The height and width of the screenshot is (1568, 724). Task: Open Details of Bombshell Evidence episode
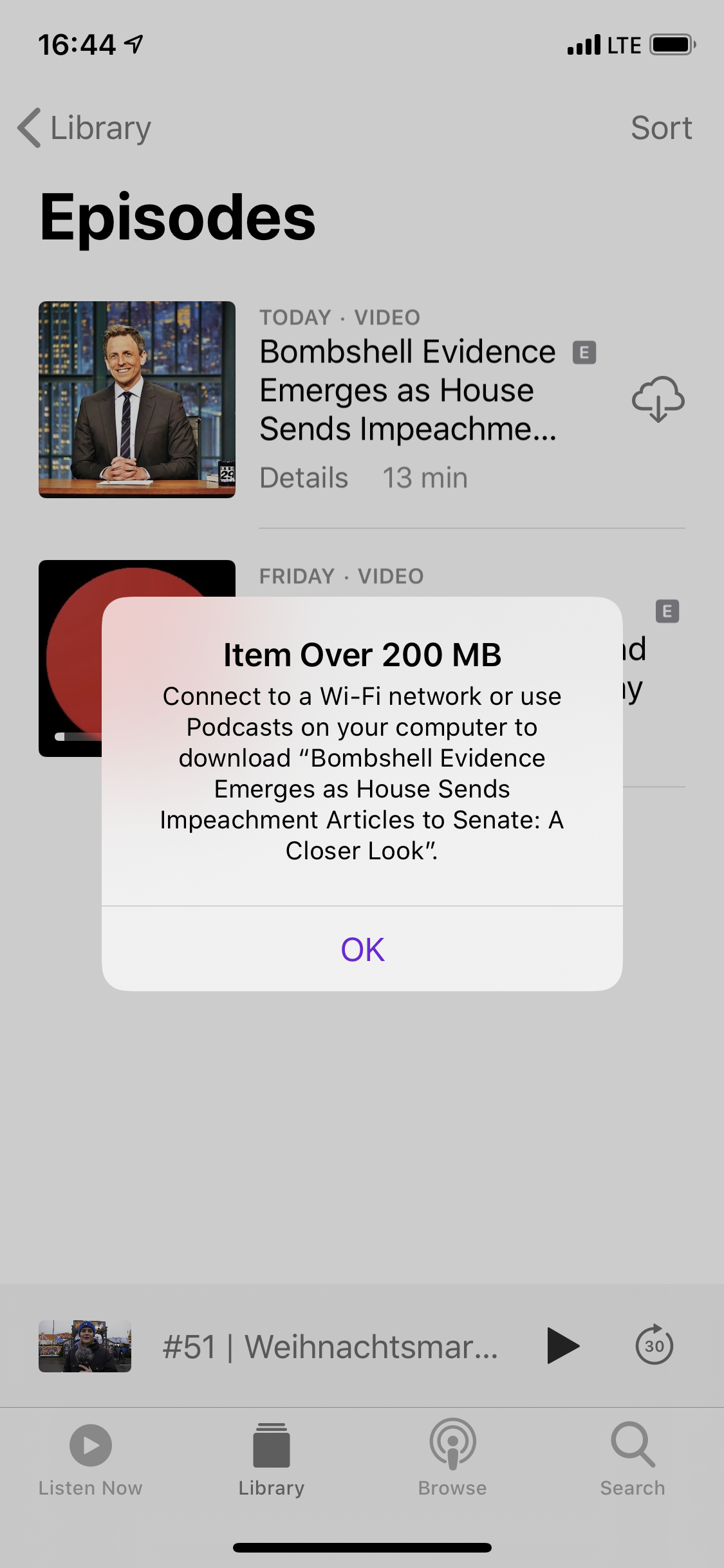[304, 478]
